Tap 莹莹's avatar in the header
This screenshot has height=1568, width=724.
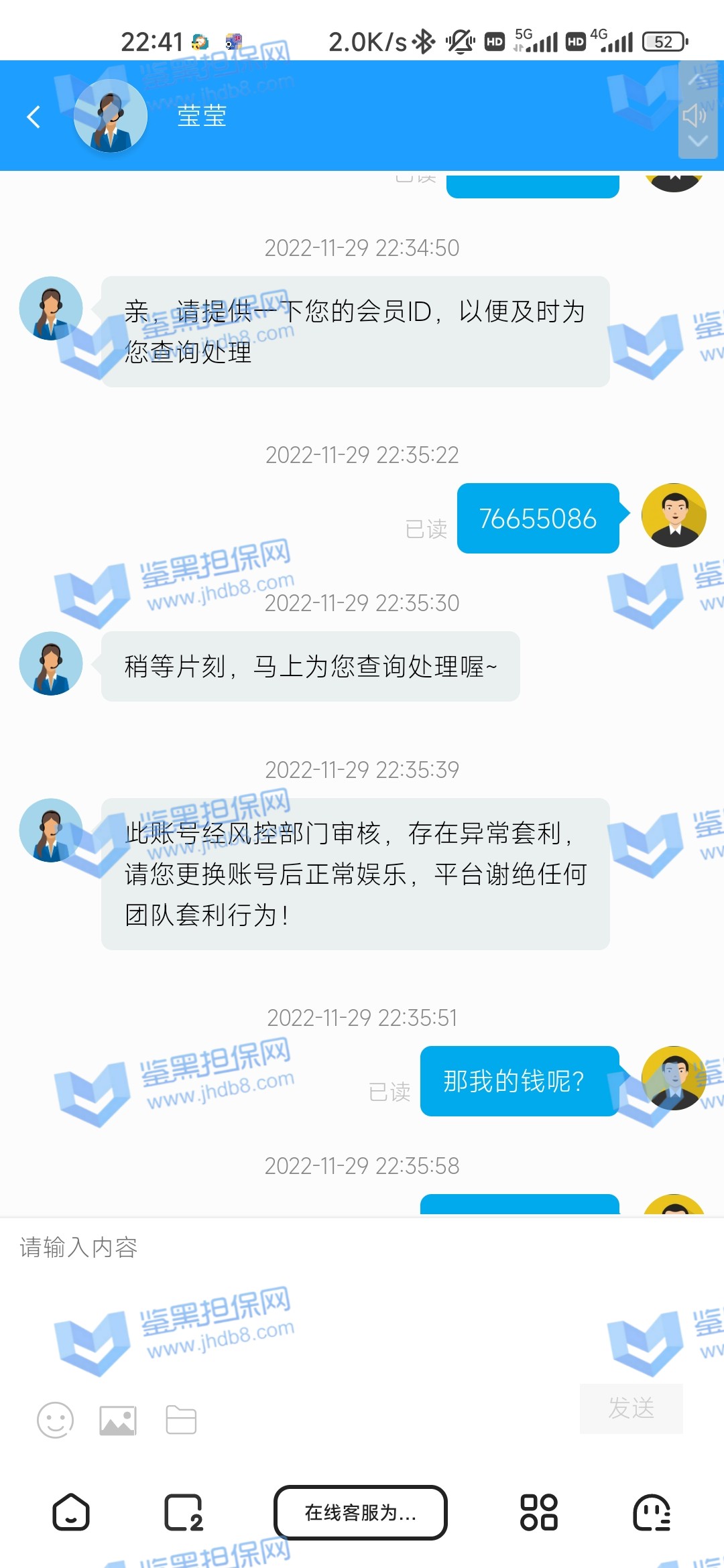(x=111, y=116)
